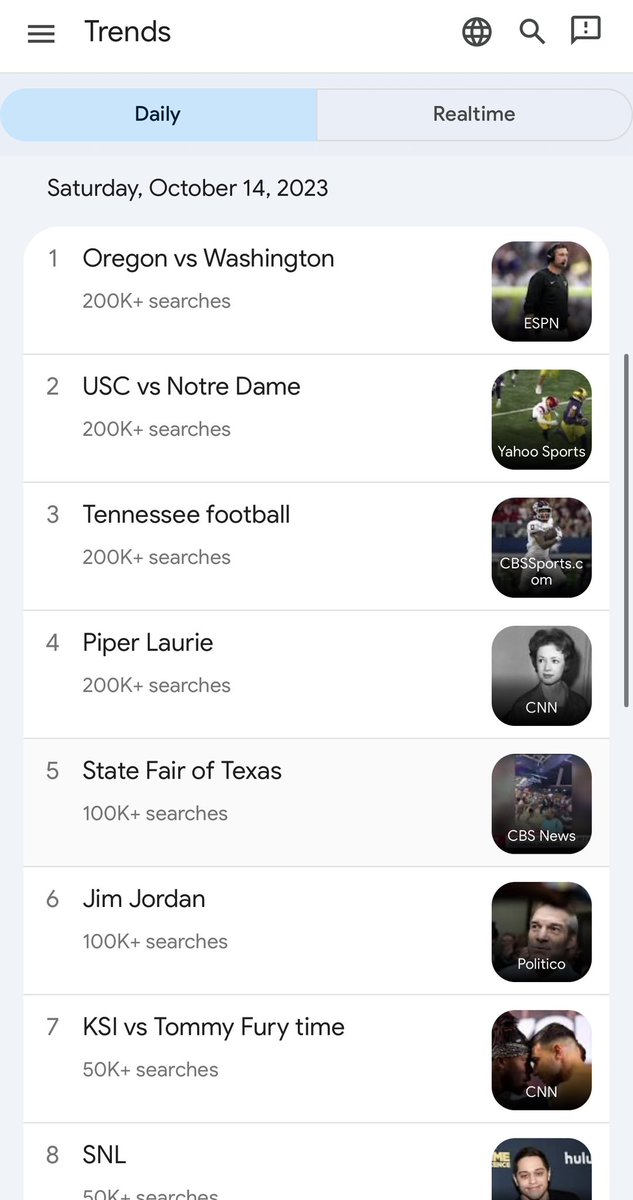Open the SNL trending search row
The width and height of the screenshot is (633, 1200).
coord(104,1155)
